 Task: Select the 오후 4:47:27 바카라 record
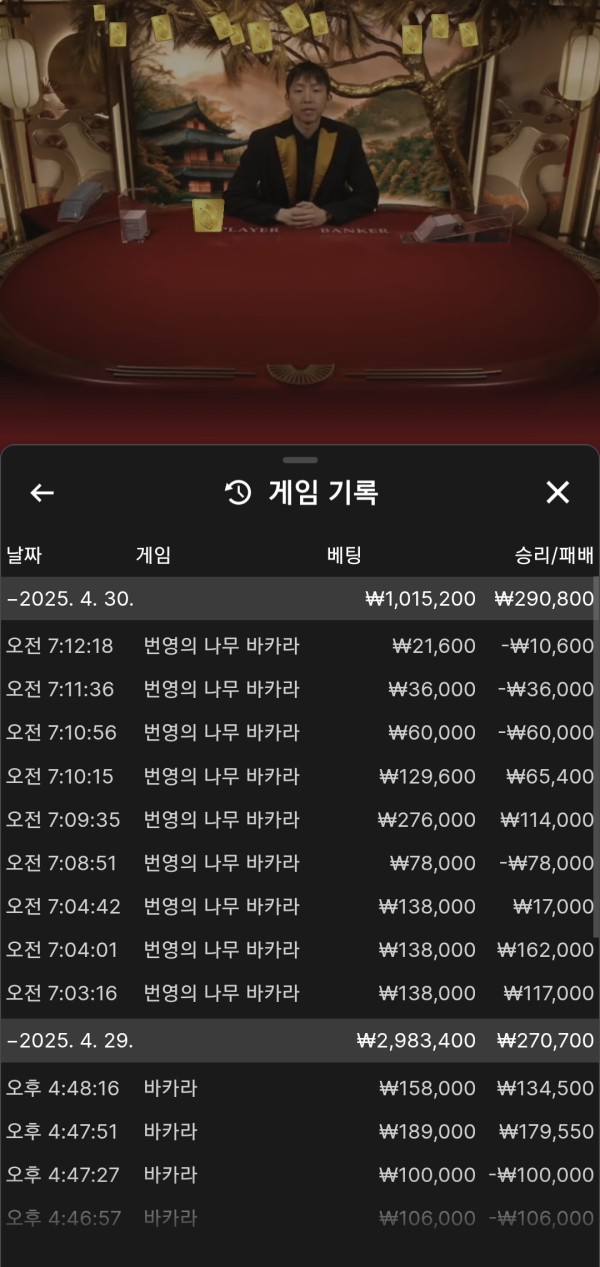tap(299, 1175)
